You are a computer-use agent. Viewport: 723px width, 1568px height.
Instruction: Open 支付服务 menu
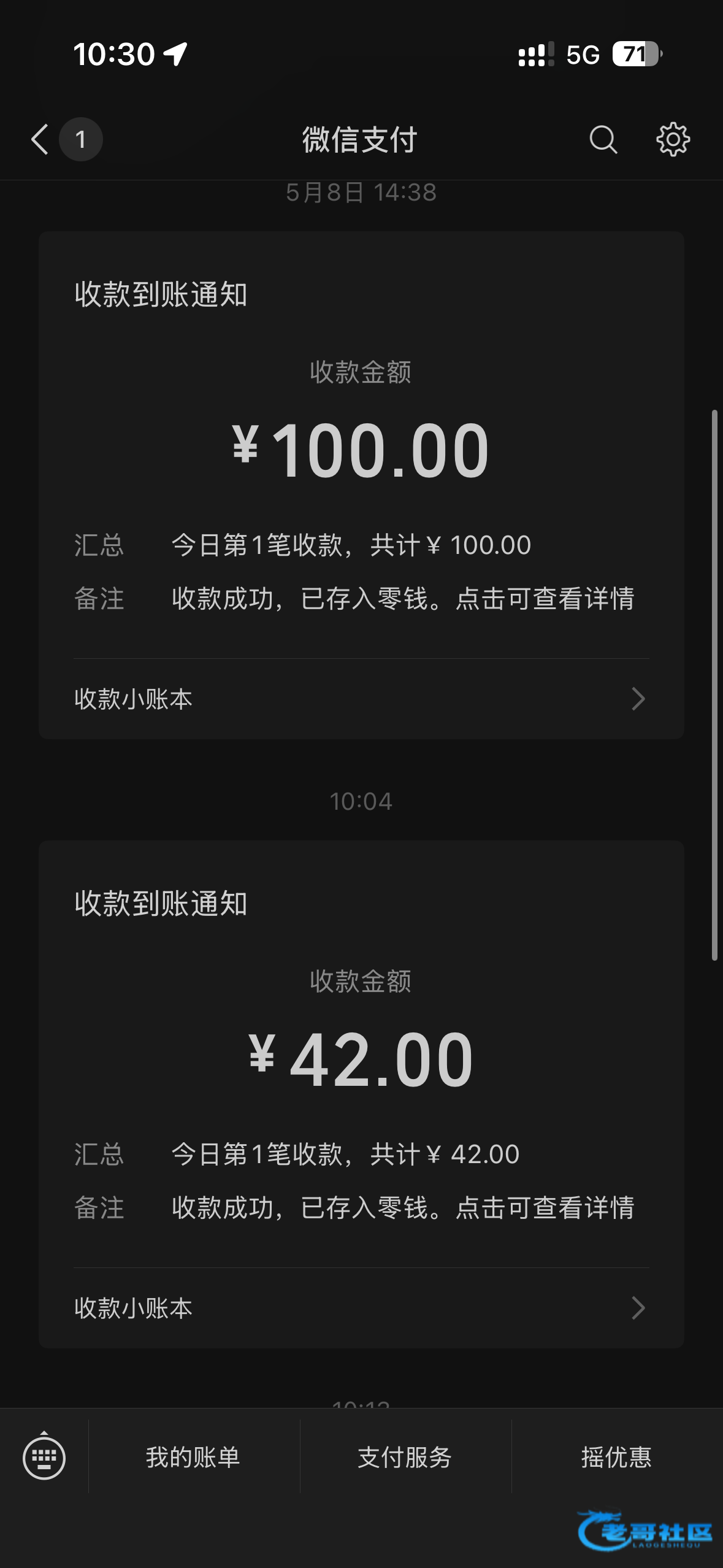point(405,1457)
